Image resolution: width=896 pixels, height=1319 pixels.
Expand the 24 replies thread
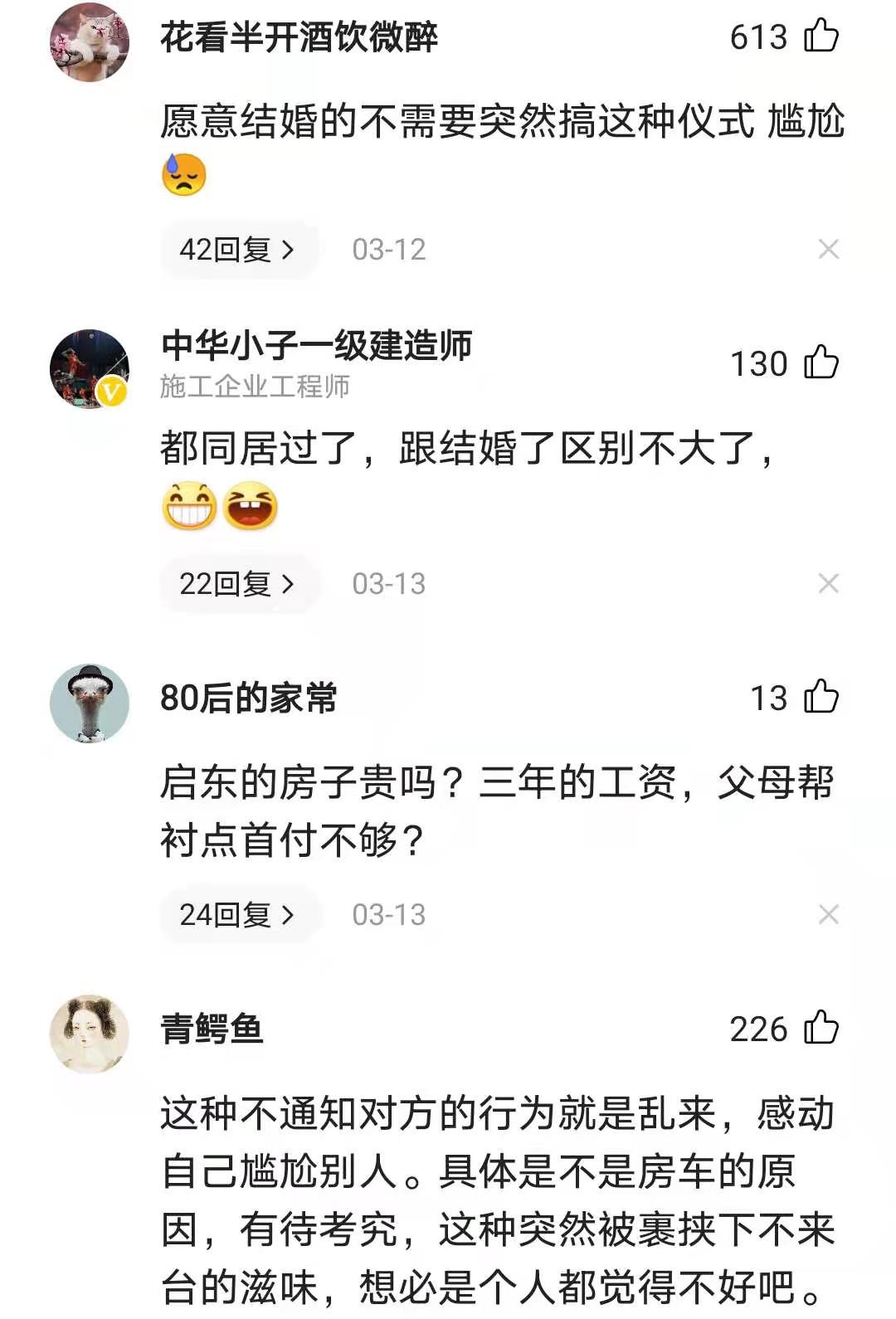(236, 913)
